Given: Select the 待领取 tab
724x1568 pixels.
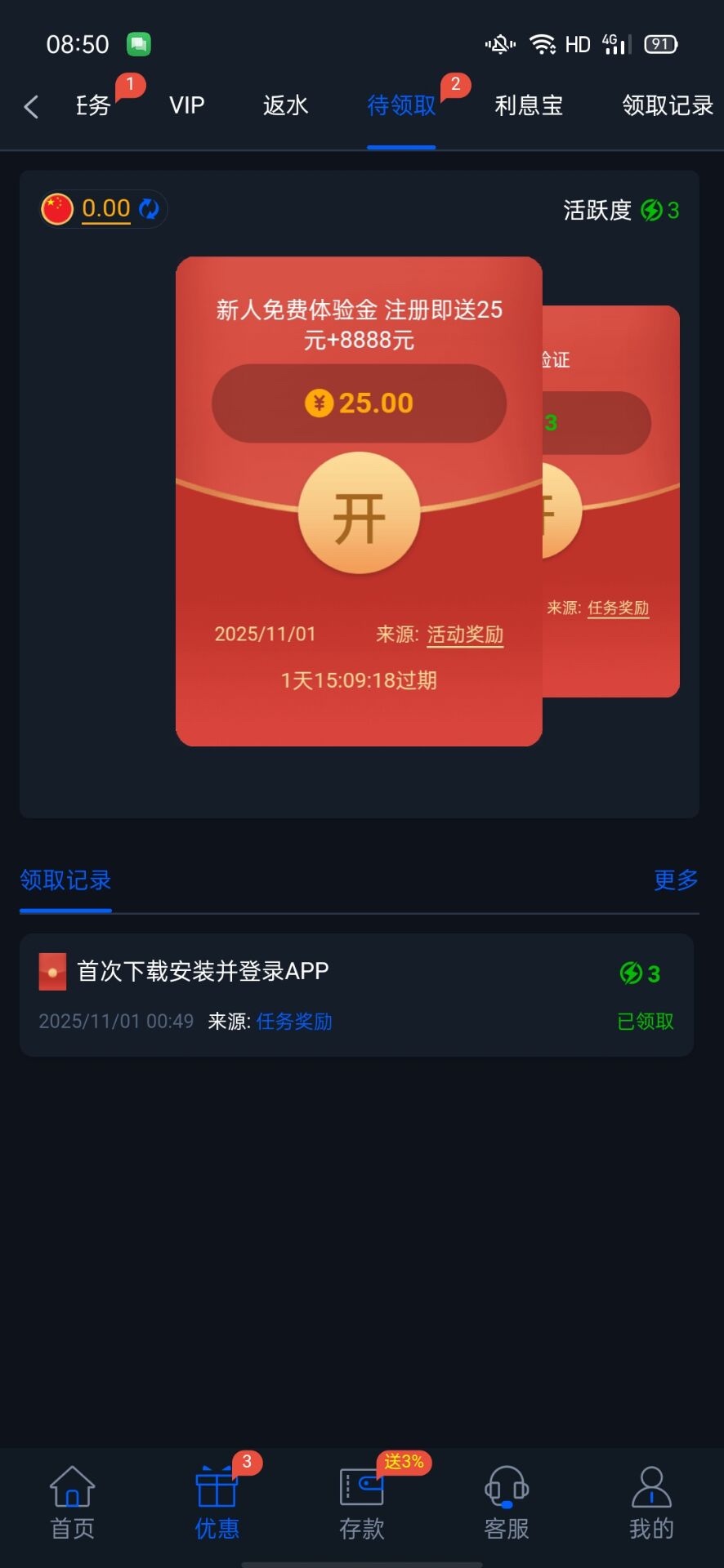Looking at the screenshot, I should pyautogui.click(x=401, y=105).
